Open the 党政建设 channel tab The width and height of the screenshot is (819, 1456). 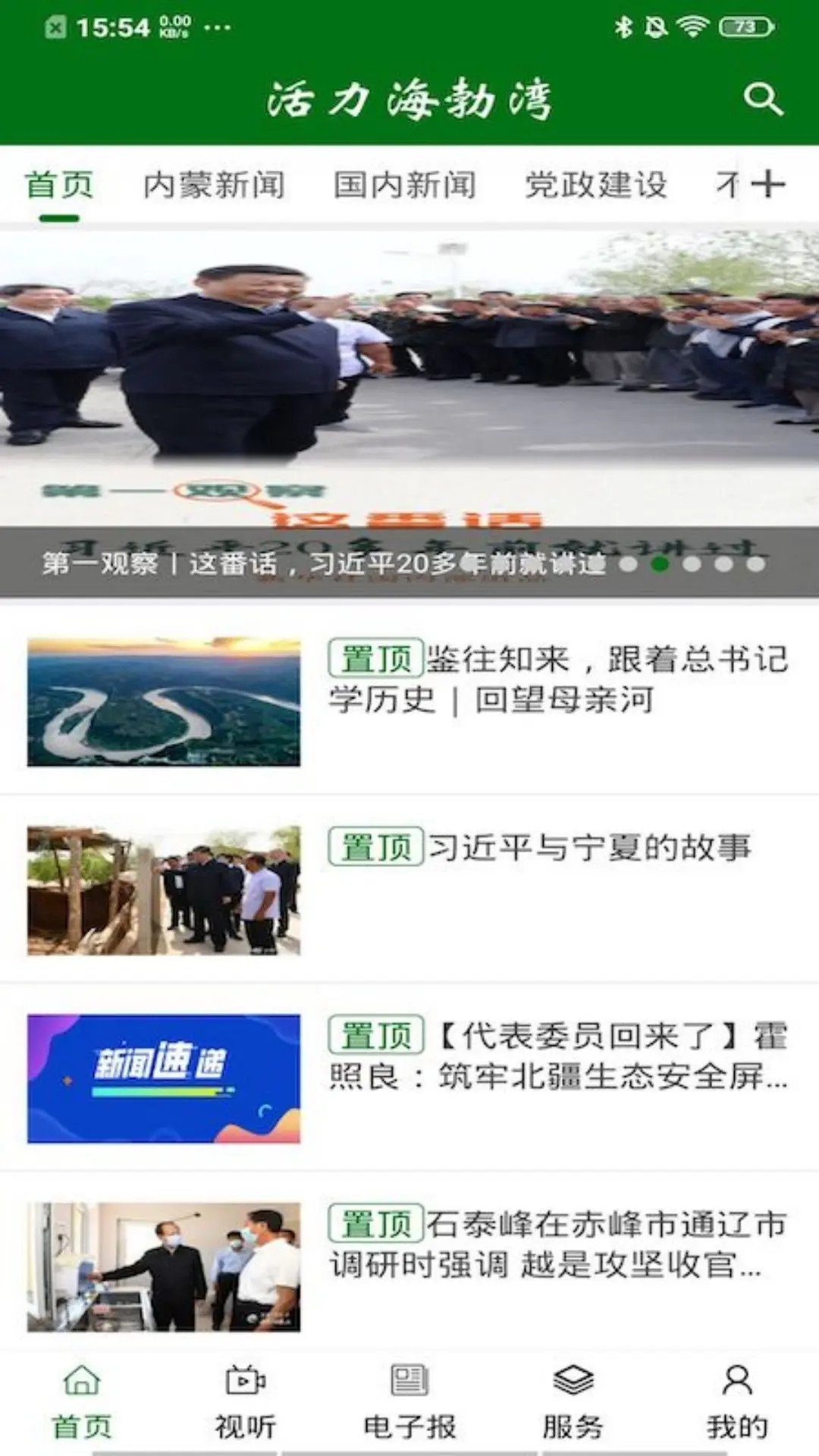coord(596,184)
